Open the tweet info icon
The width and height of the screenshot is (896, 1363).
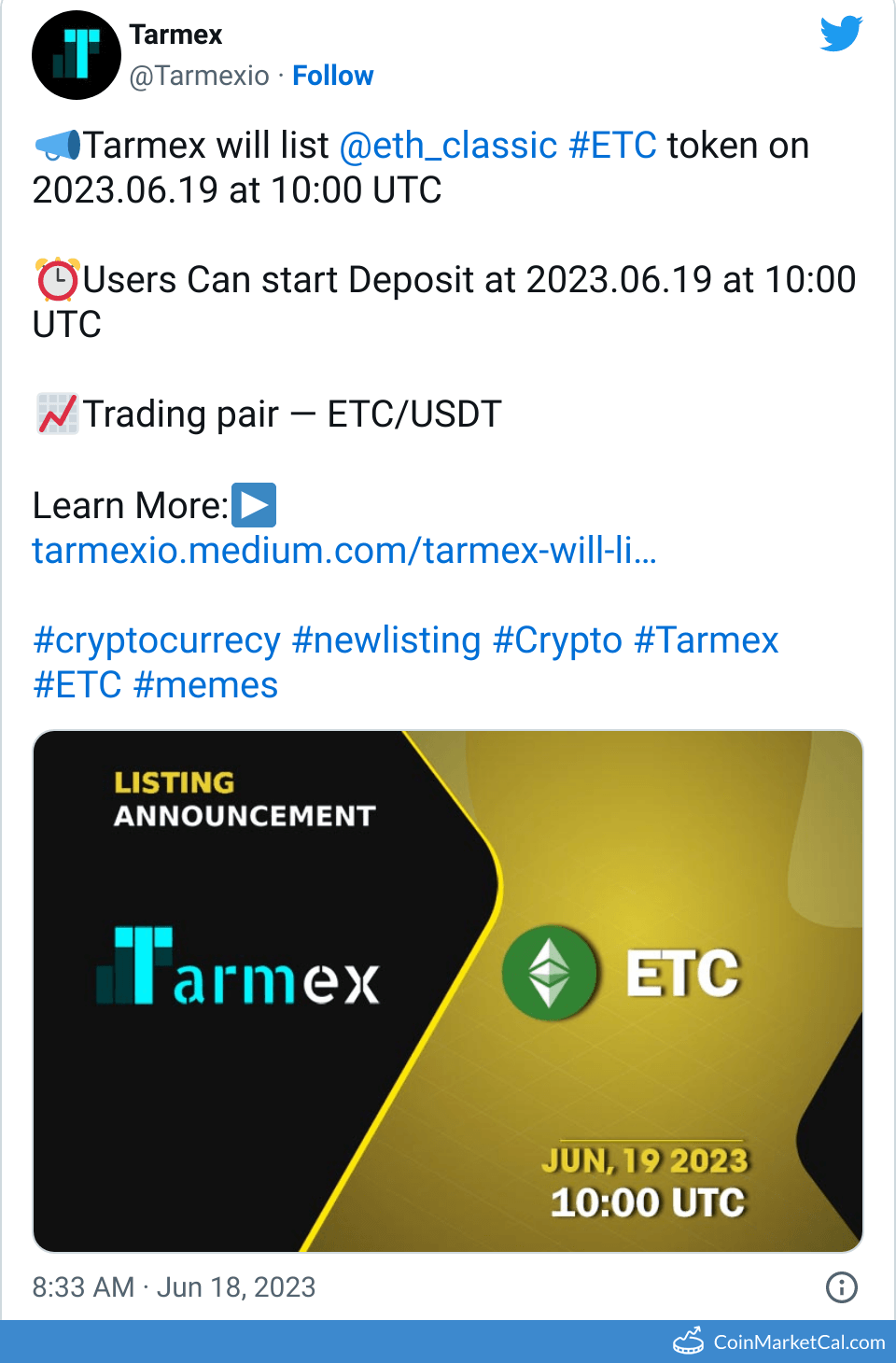[x=841, y=1287]
